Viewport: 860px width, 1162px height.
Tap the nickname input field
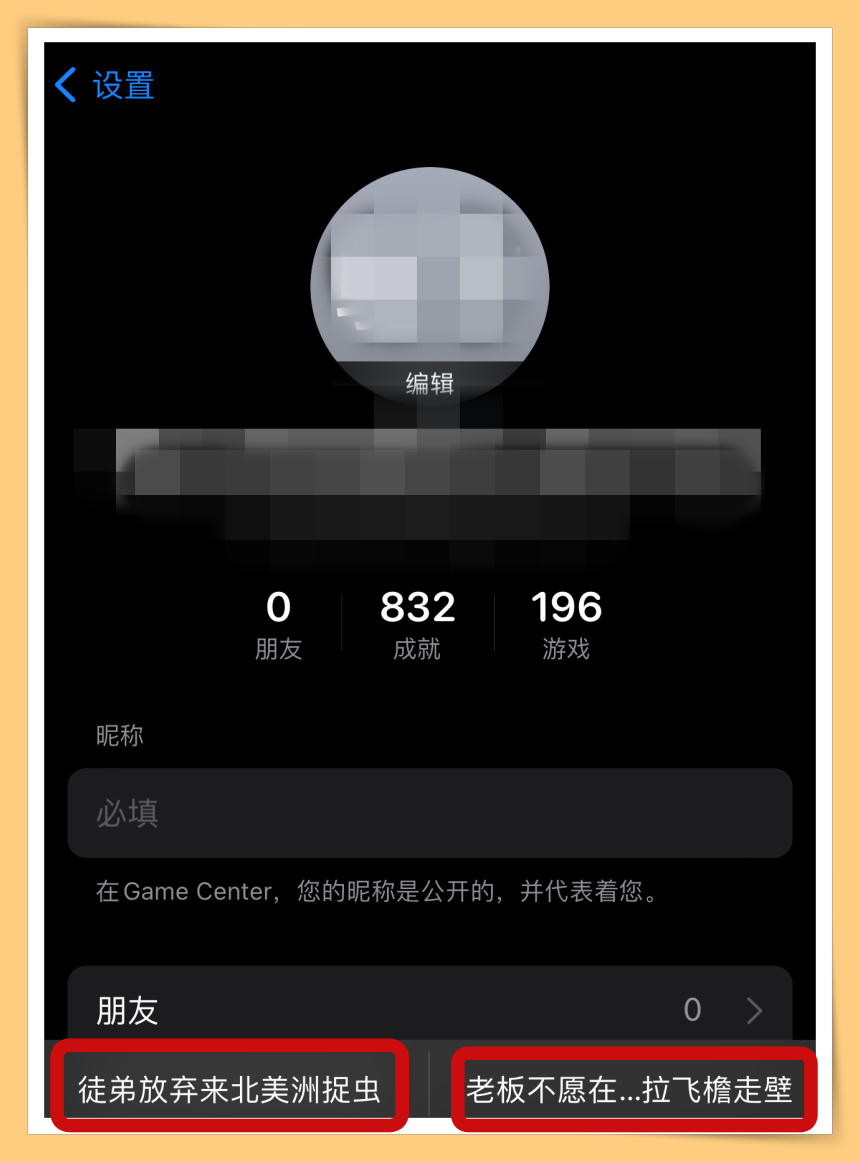[x=430, y=813]
